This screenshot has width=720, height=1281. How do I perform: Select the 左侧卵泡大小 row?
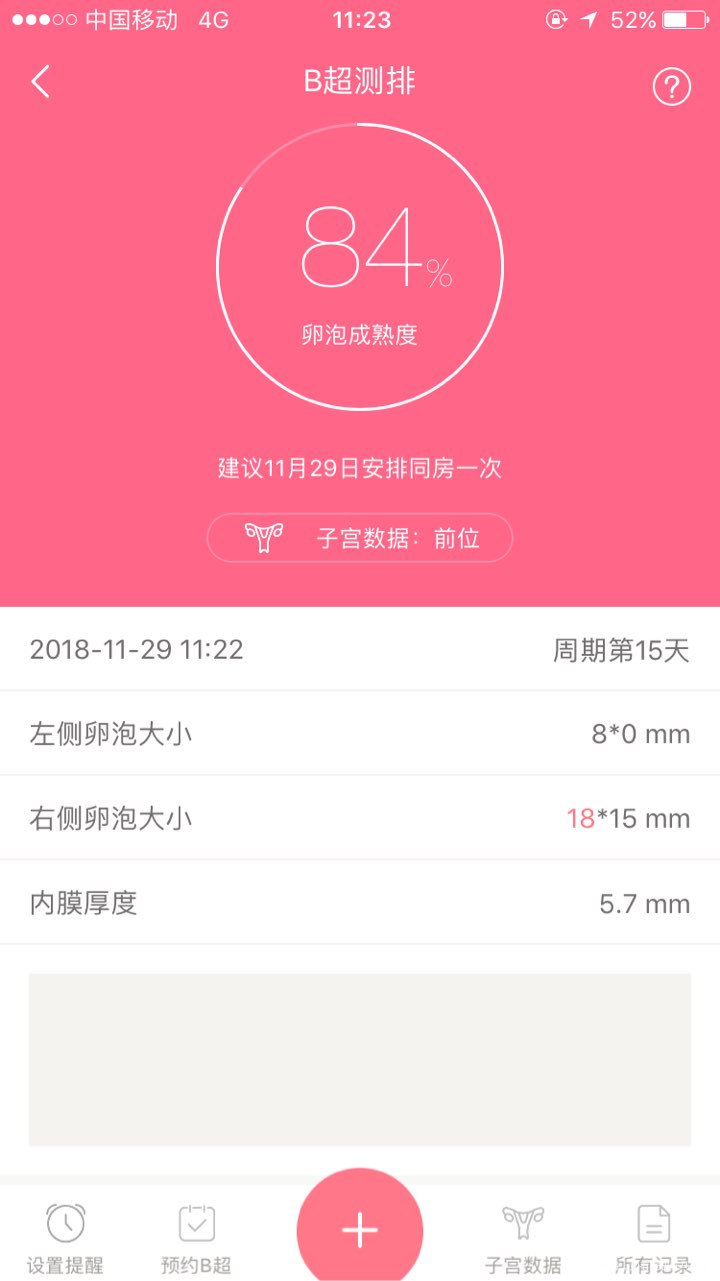pos(360,732)
